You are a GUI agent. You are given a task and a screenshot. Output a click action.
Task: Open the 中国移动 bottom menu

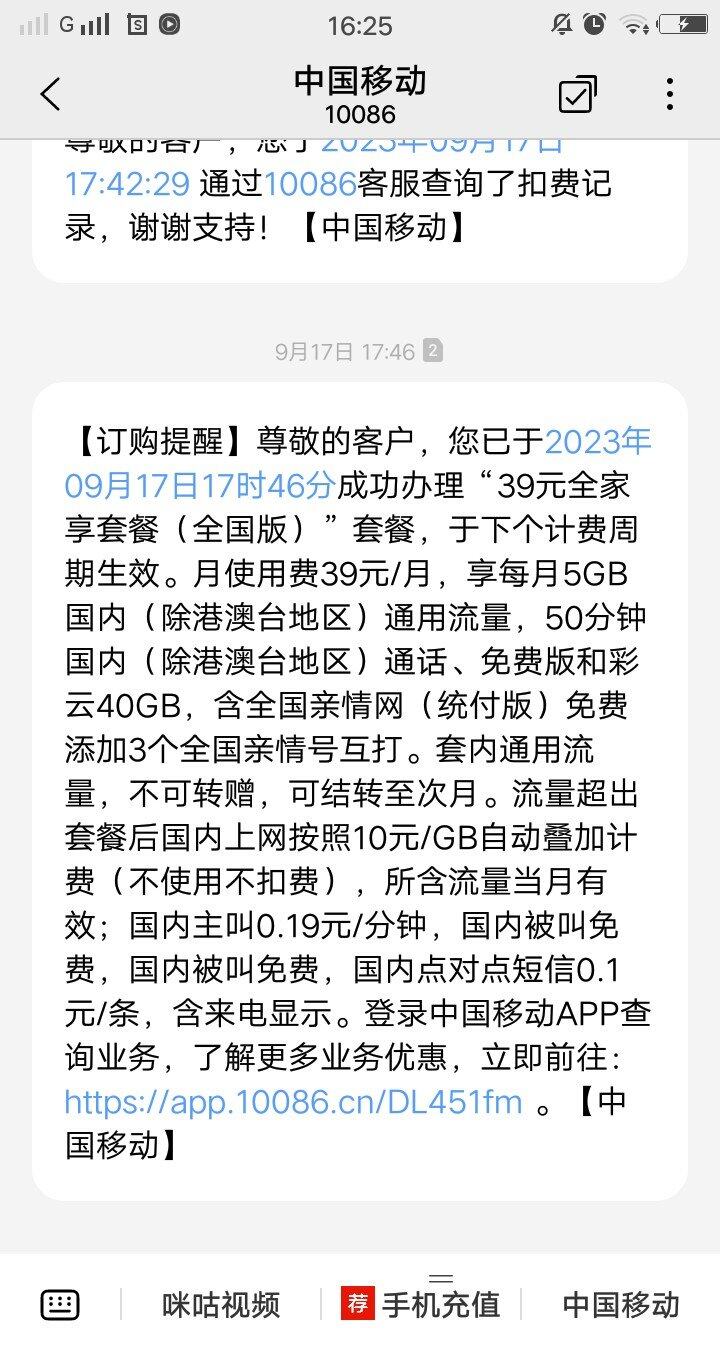pyautogui.click(x=621, y=1304)
